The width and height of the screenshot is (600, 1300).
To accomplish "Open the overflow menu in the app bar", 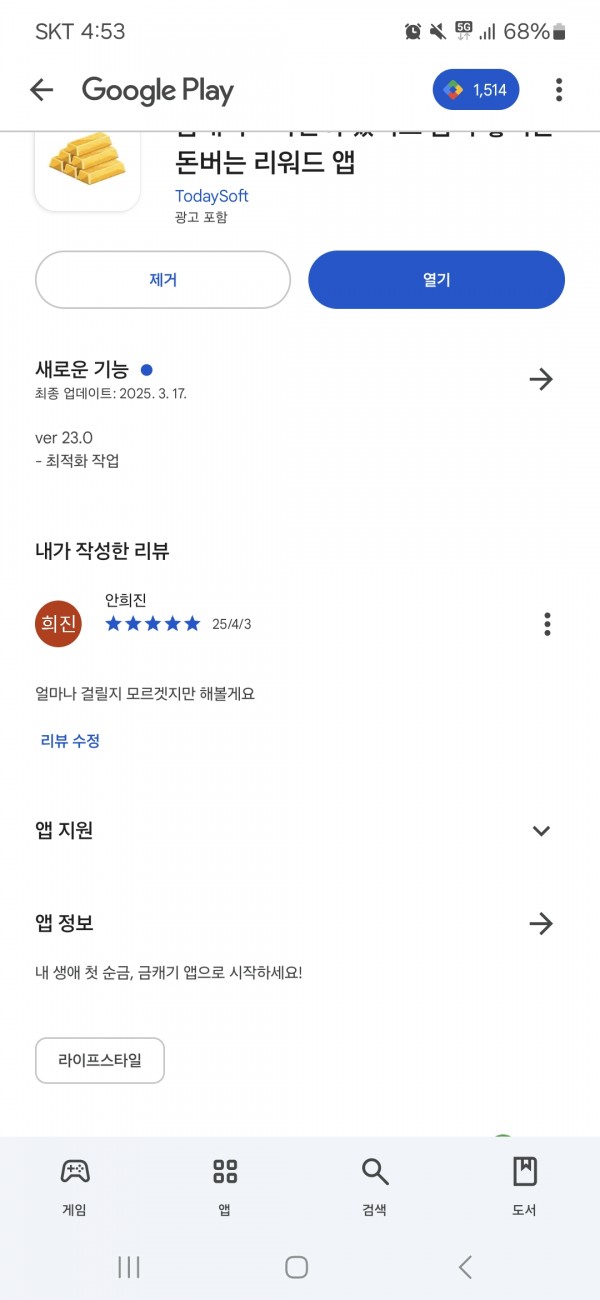I will click(x=559, y=90).
